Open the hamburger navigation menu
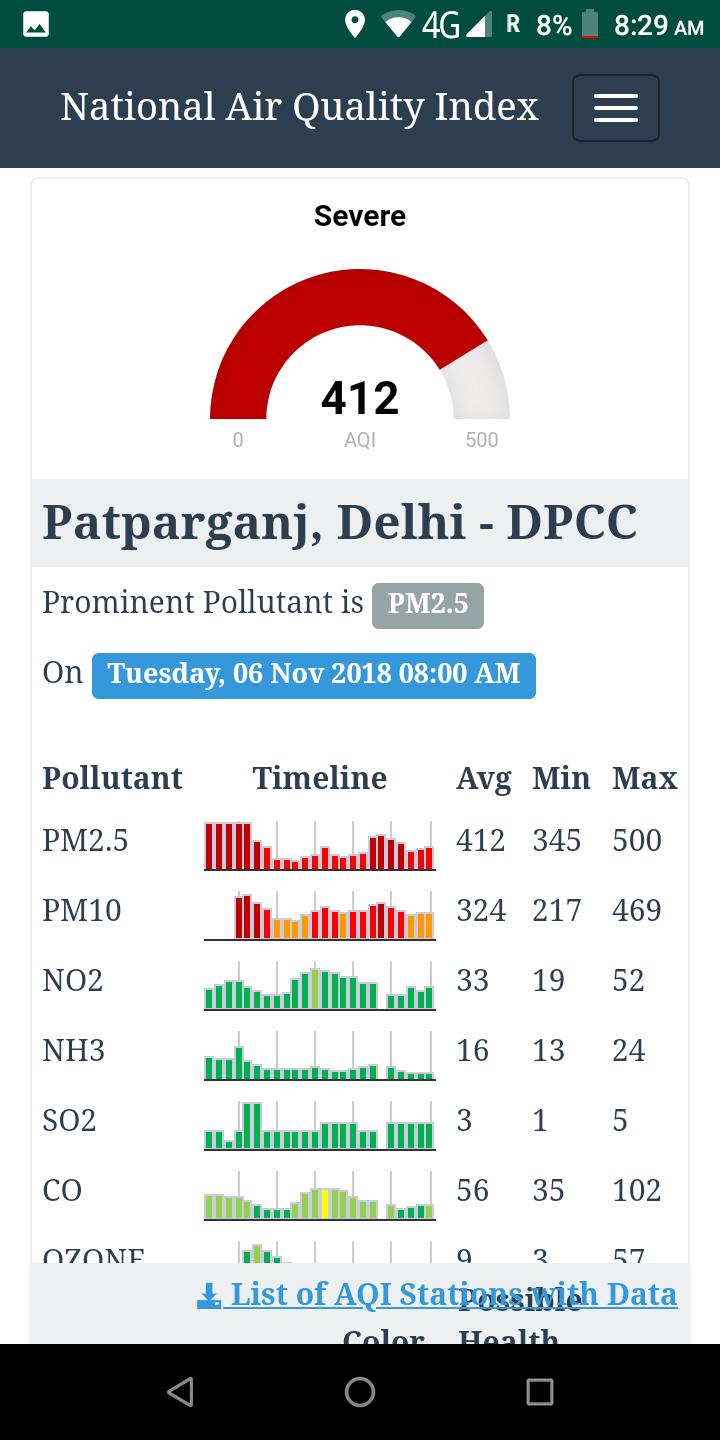This screenshot has height=1440, width=720. 615,107
